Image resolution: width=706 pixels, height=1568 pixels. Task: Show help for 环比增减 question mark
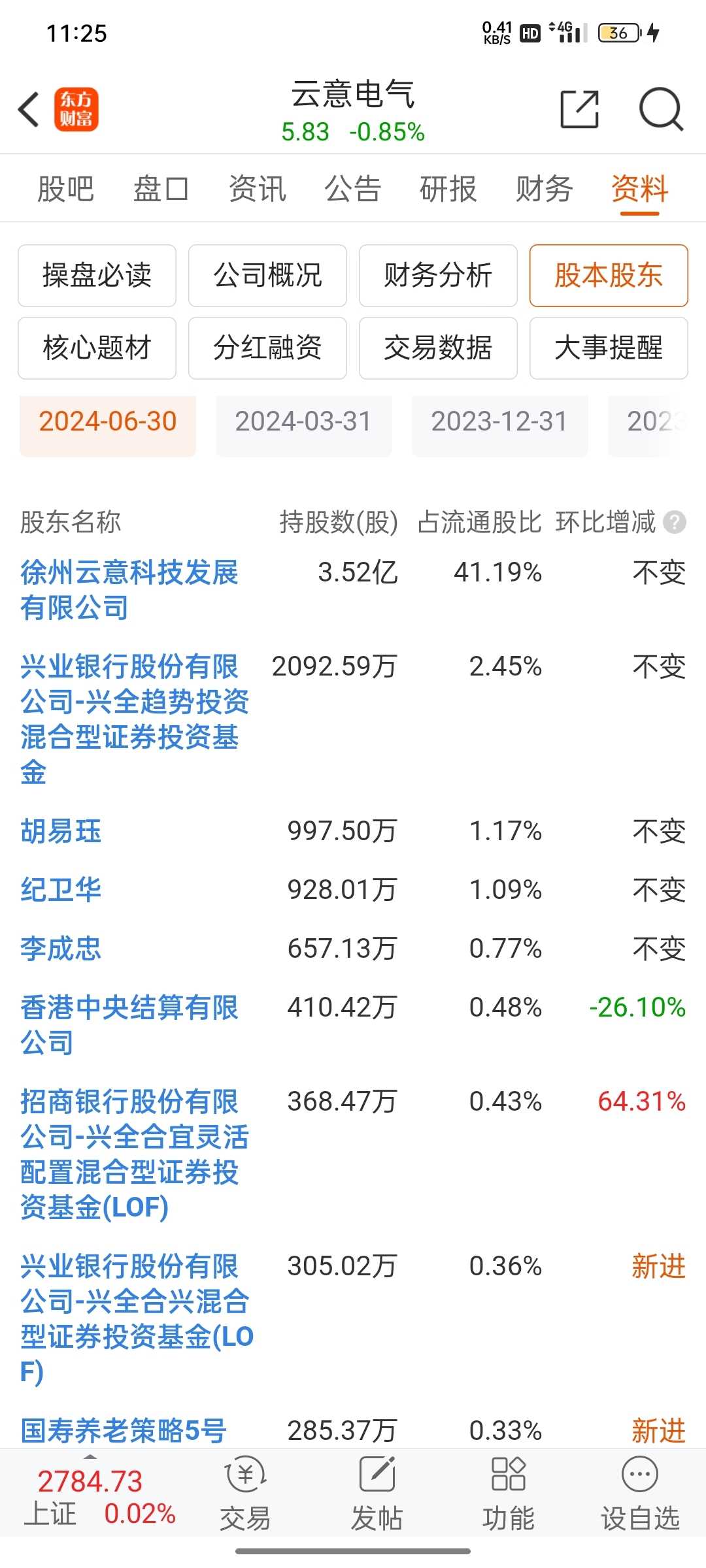tap(674, 523)
